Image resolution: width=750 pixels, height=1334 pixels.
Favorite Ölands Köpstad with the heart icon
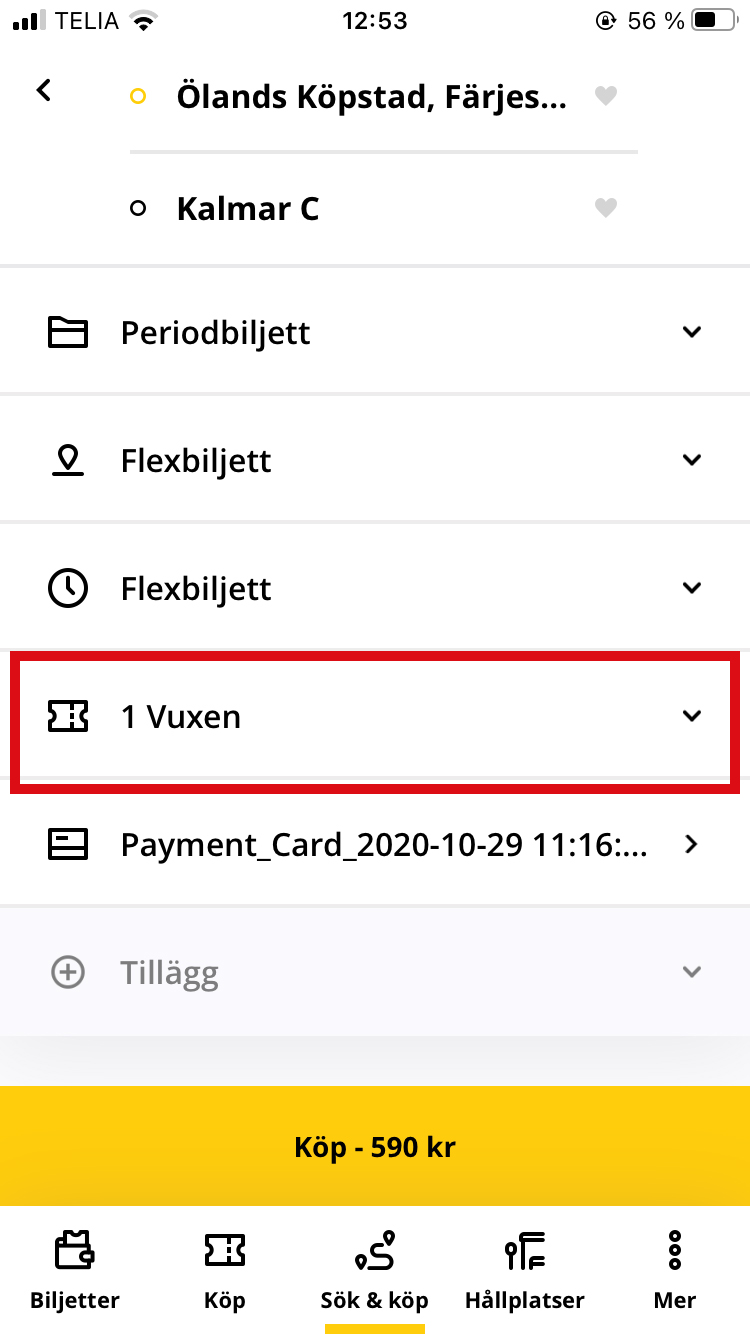605,96
